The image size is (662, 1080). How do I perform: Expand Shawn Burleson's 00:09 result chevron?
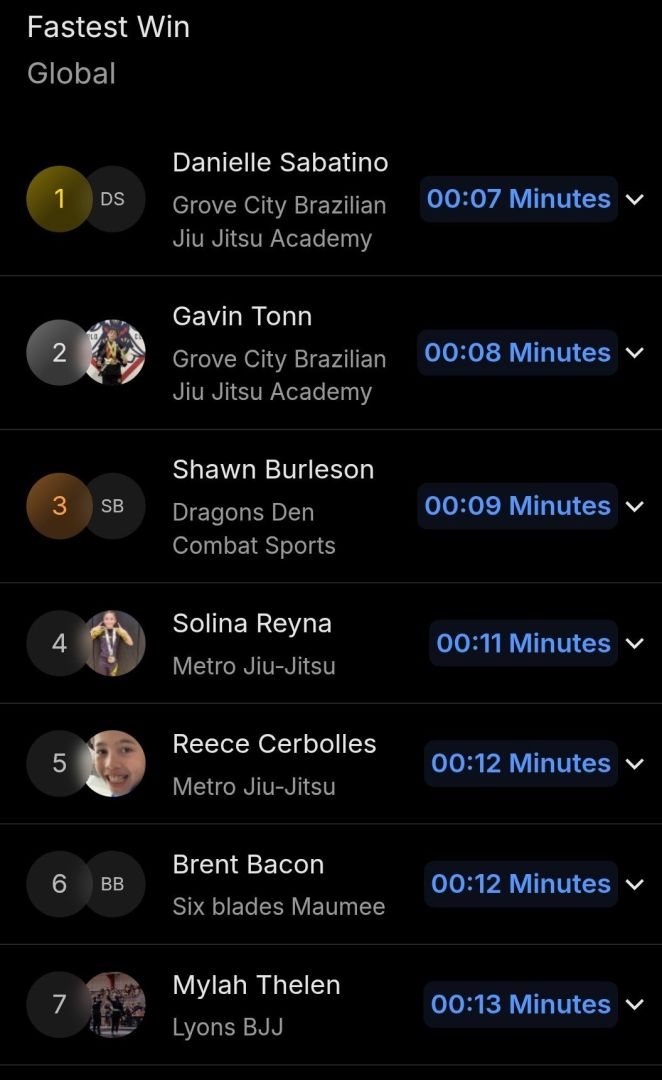pos(634,506)
